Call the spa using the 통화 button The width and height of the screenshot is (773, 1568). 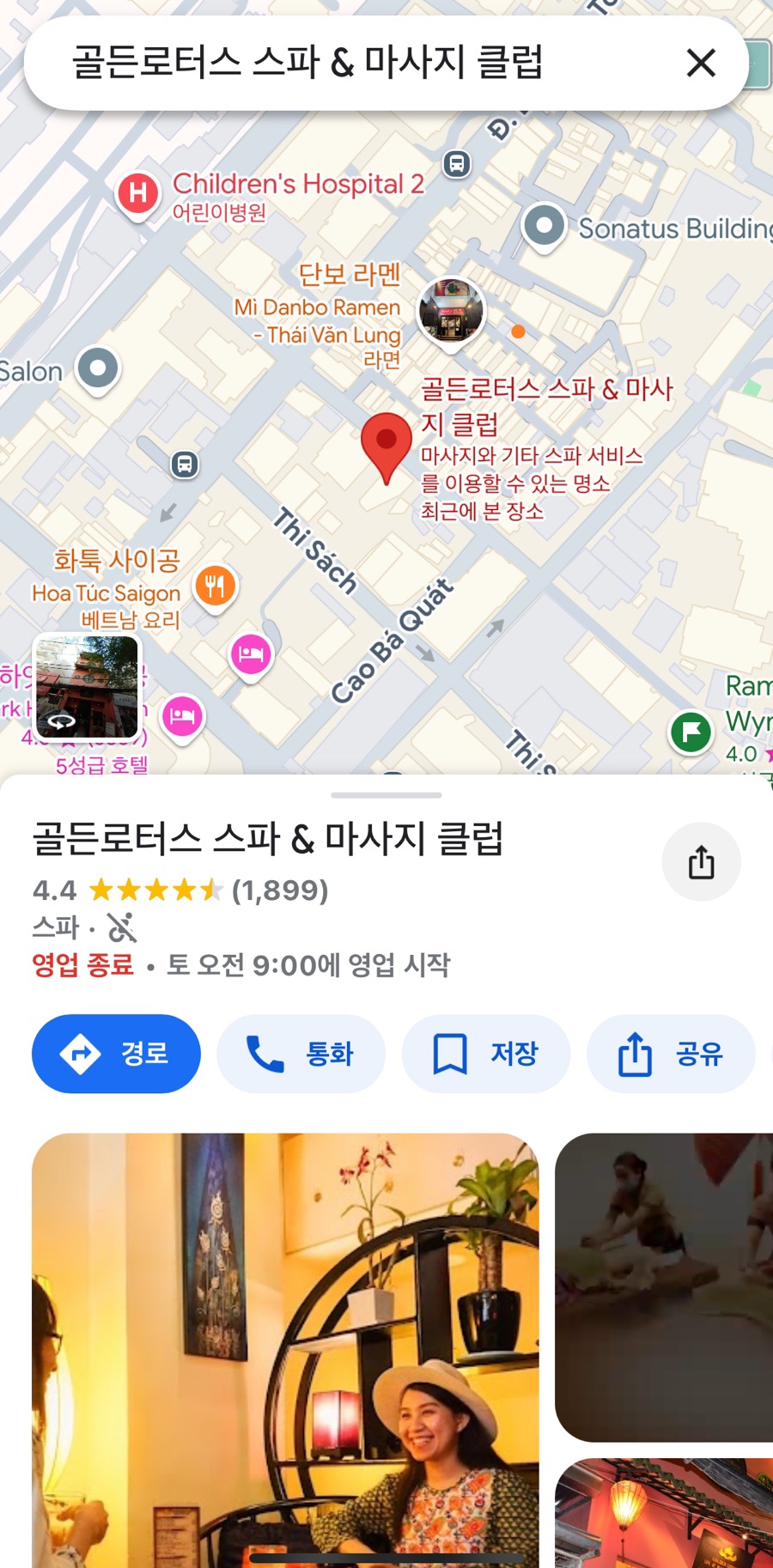(x=301, y=1054)
